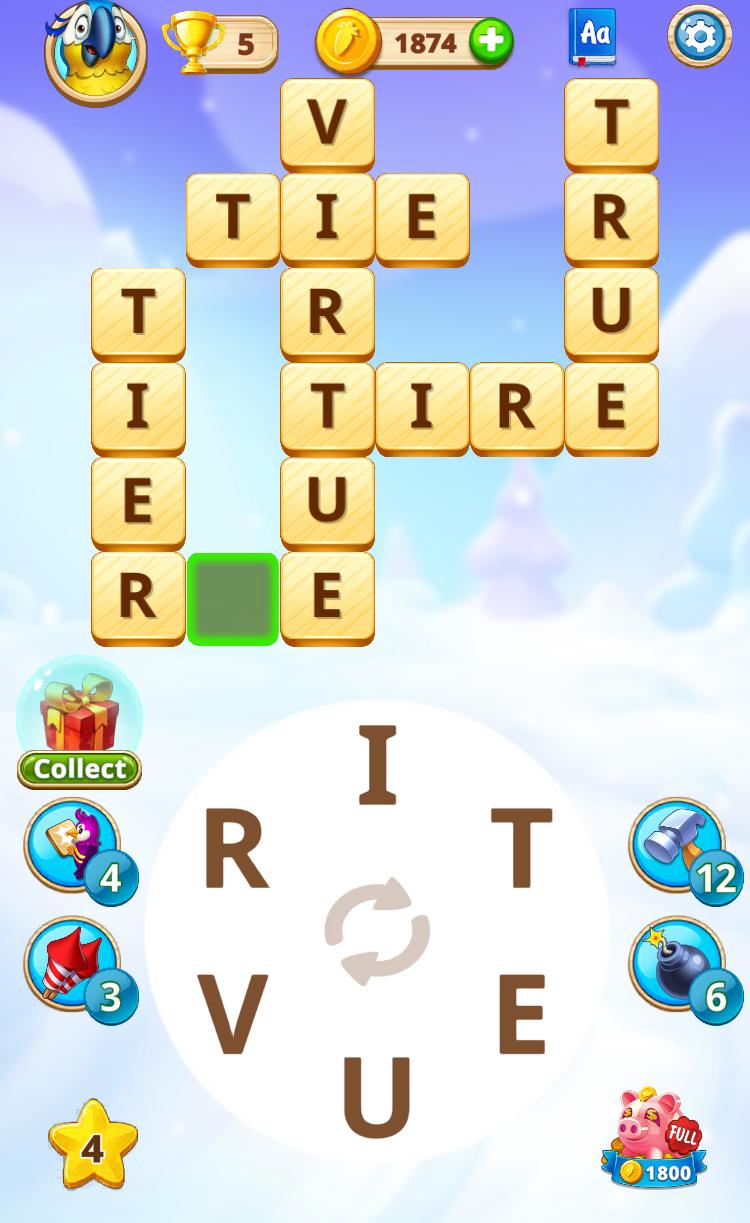Open the dictionary book icon

(593, 37)
